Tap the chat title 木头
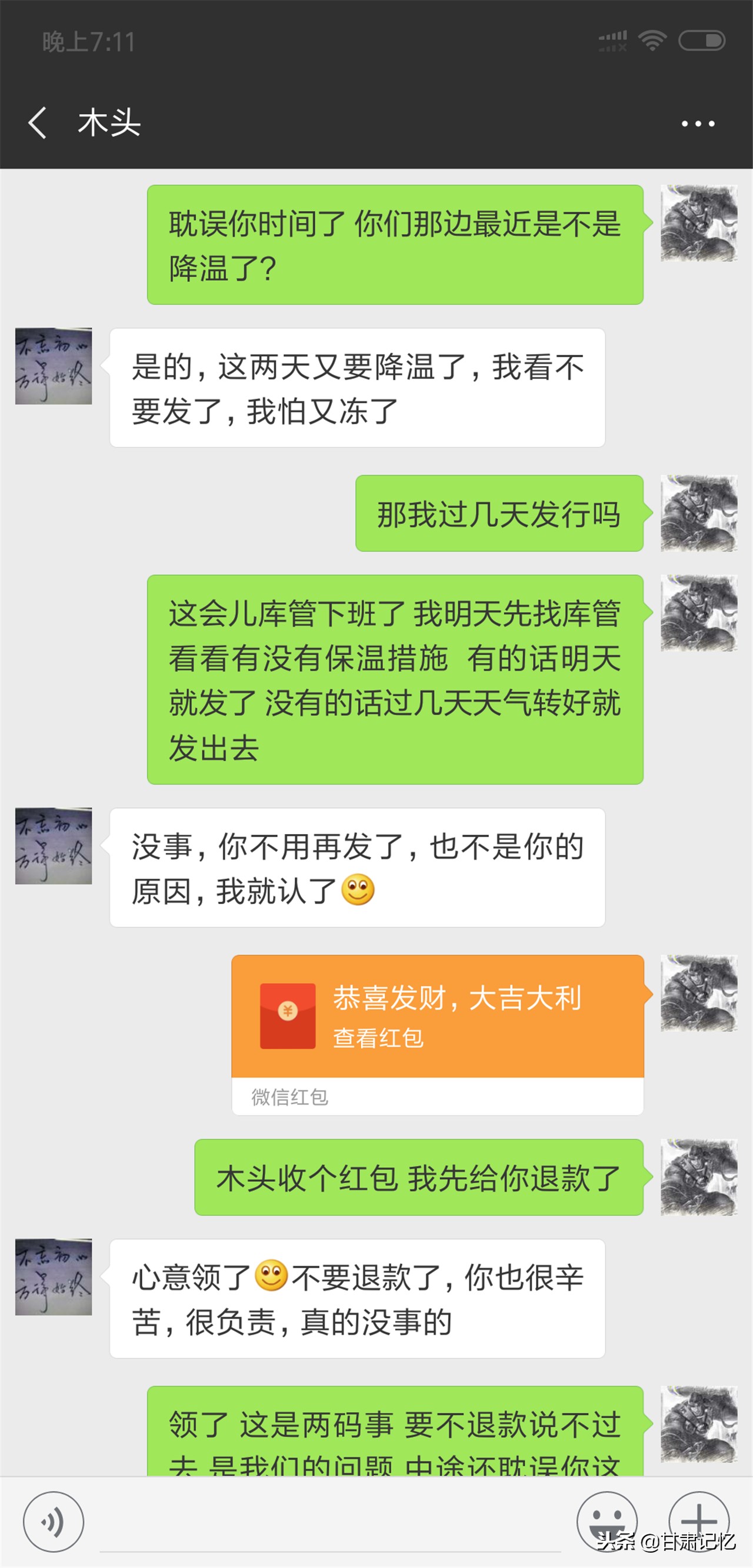753x1568 pixels. [x=109, y=124]
